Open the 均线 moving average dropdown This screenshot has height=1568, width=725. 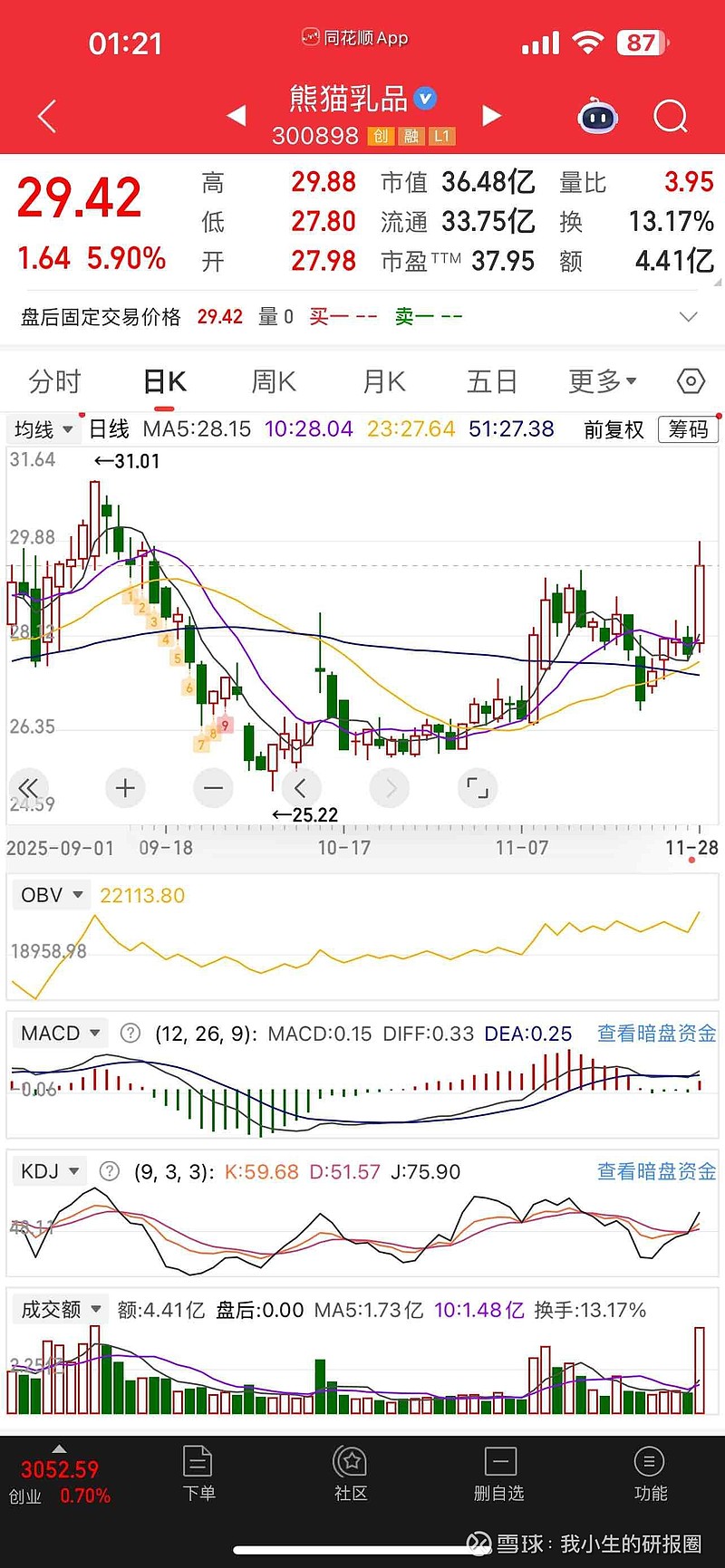(x=43, y=429)
